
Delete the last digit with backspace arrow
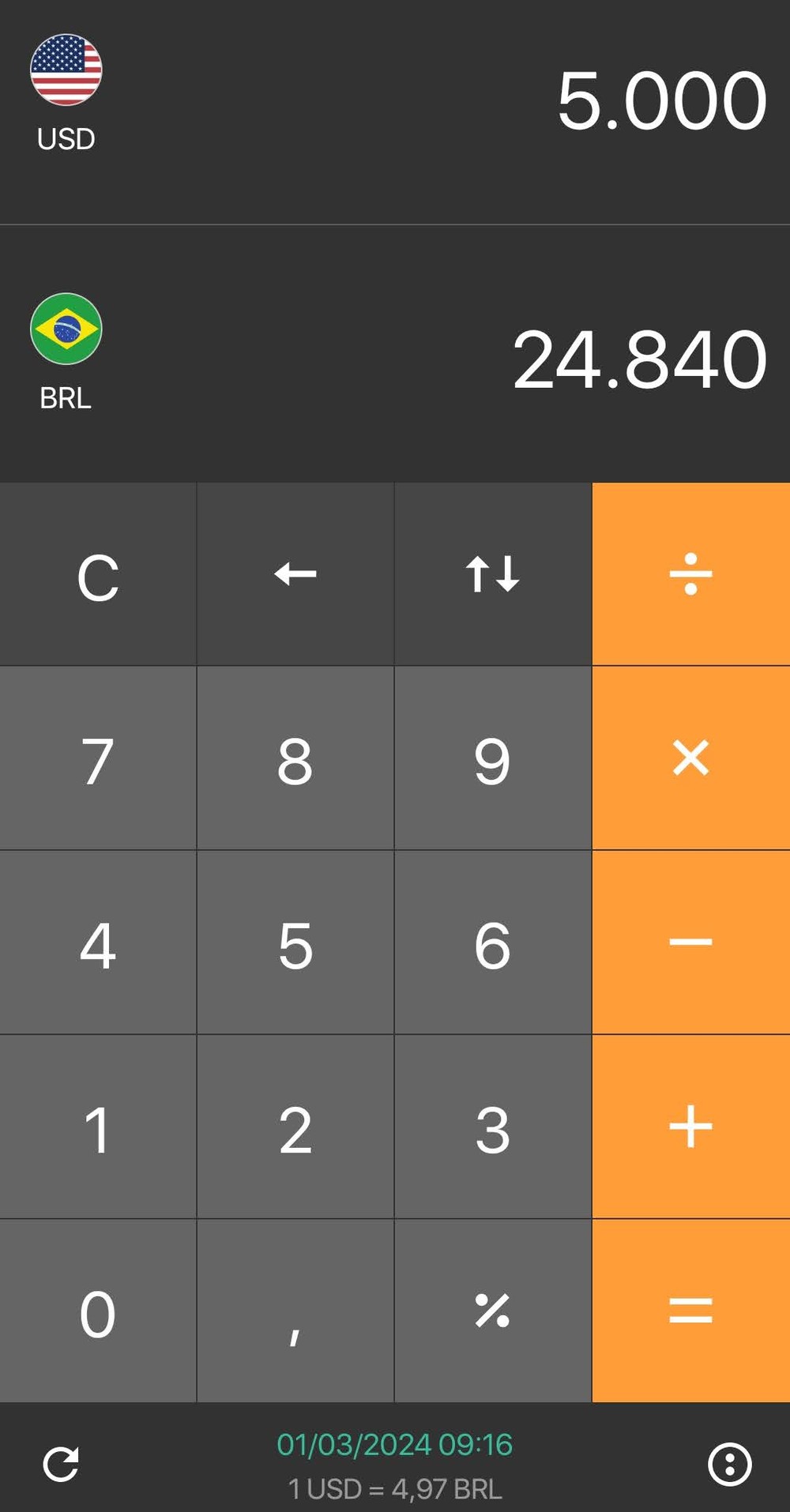coord(295,575)
